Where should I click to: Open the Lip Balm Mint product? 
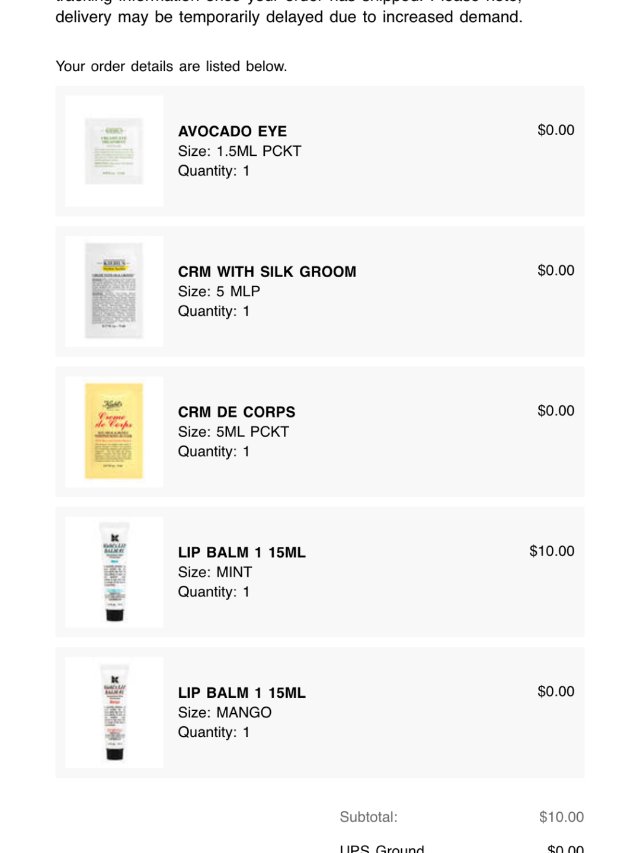(242, 552)
